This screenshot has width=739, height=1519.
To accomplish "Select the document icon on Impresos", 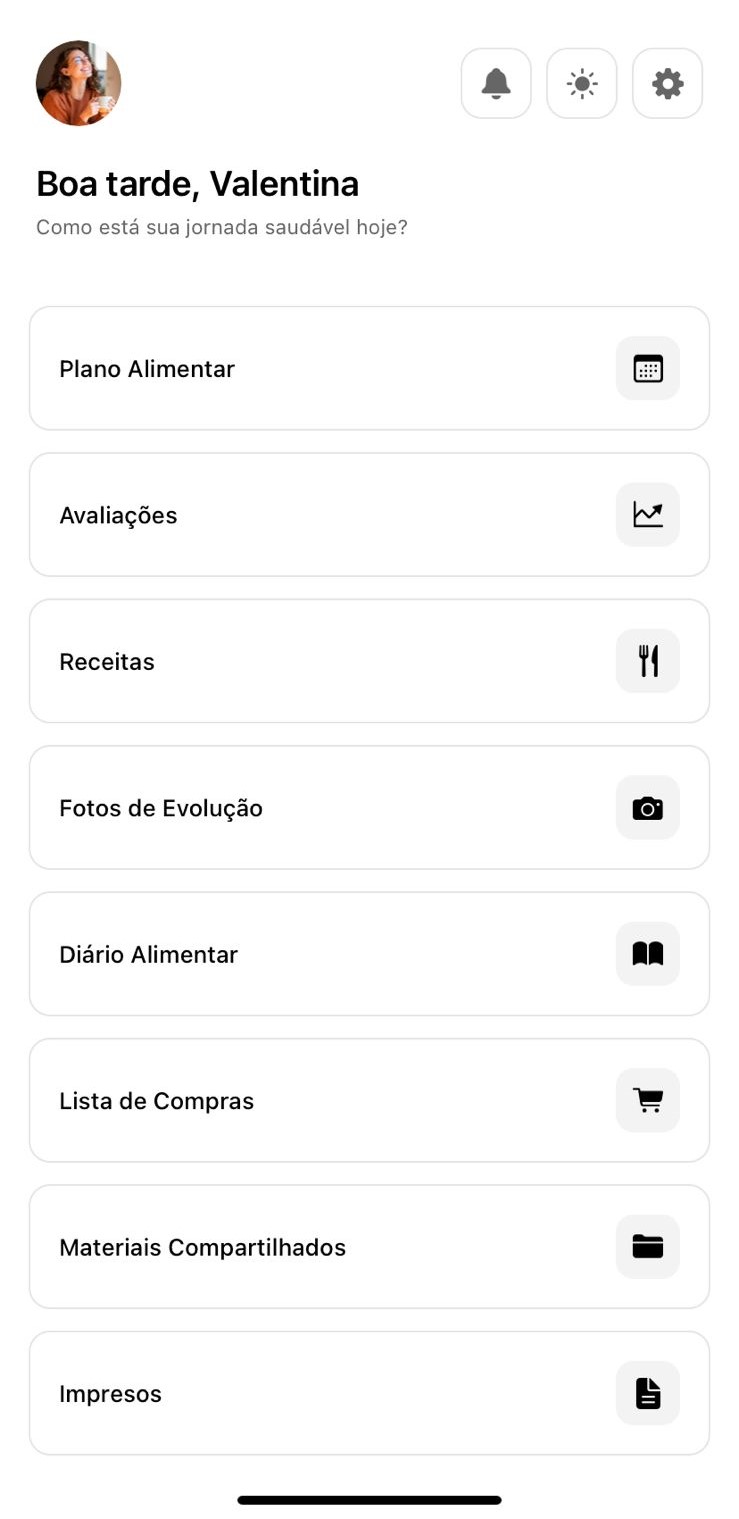I will click(x=647, y=1393).
